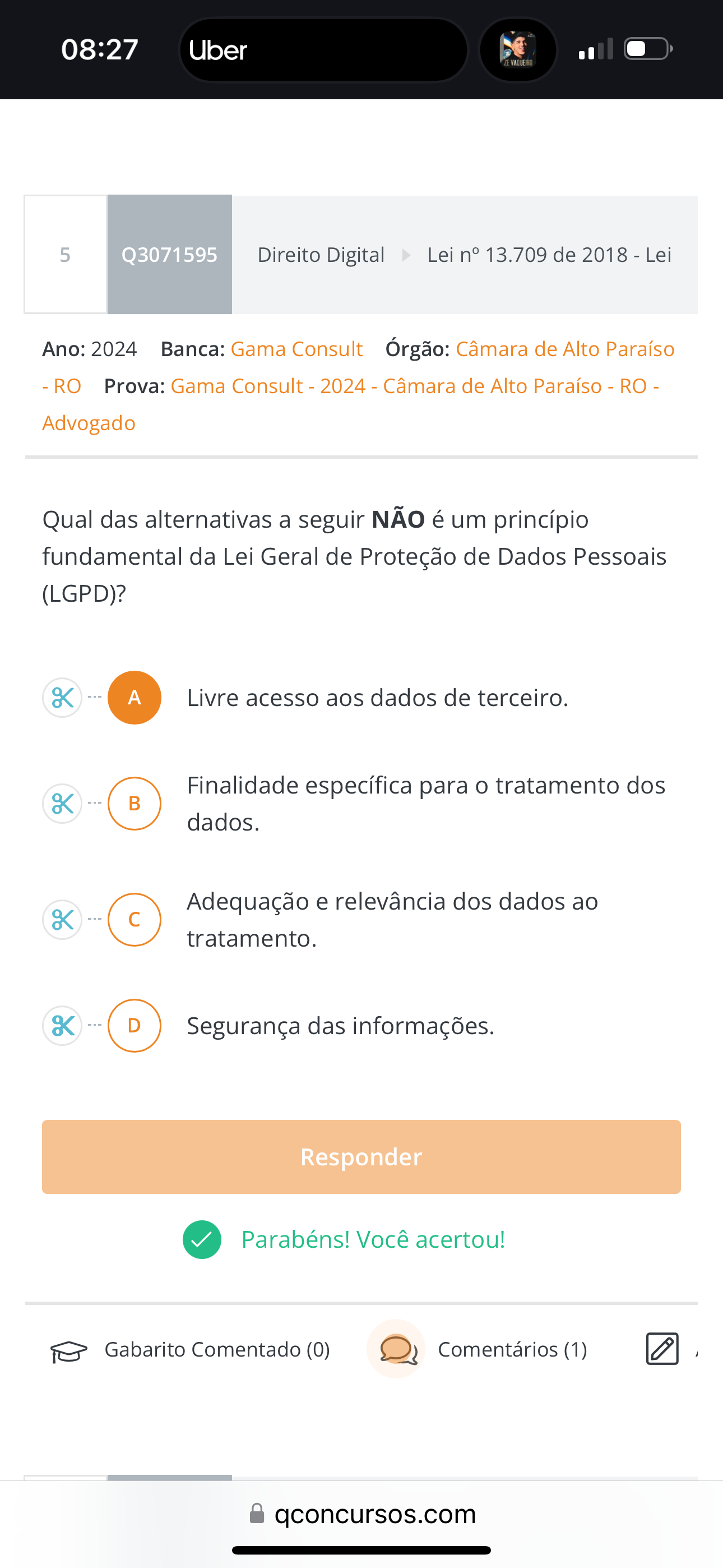Strike out alternative B with scissors
The height and width of the screenshot is (1568, 723).
(62, 804)
